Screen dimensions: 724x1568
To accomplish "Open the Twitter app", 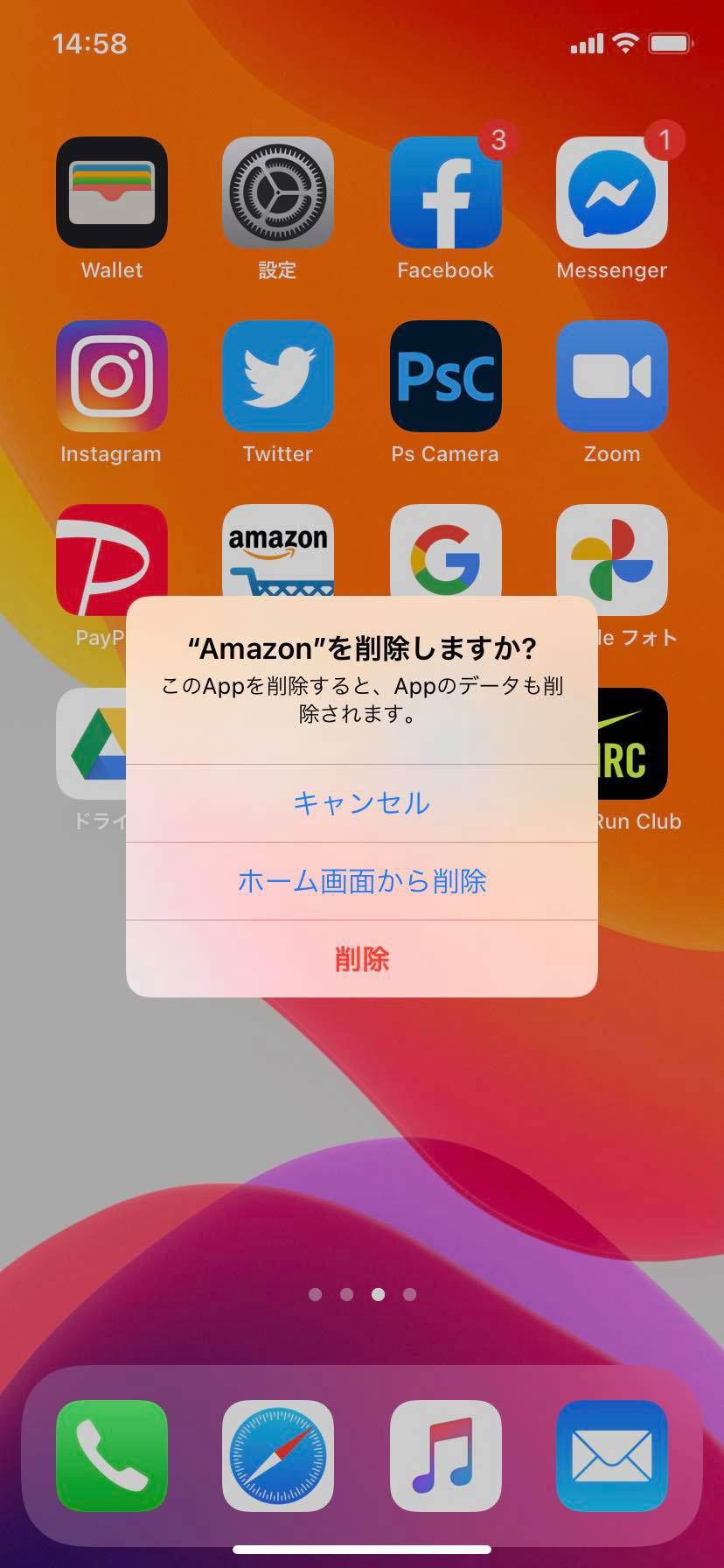I will point(278,376).
